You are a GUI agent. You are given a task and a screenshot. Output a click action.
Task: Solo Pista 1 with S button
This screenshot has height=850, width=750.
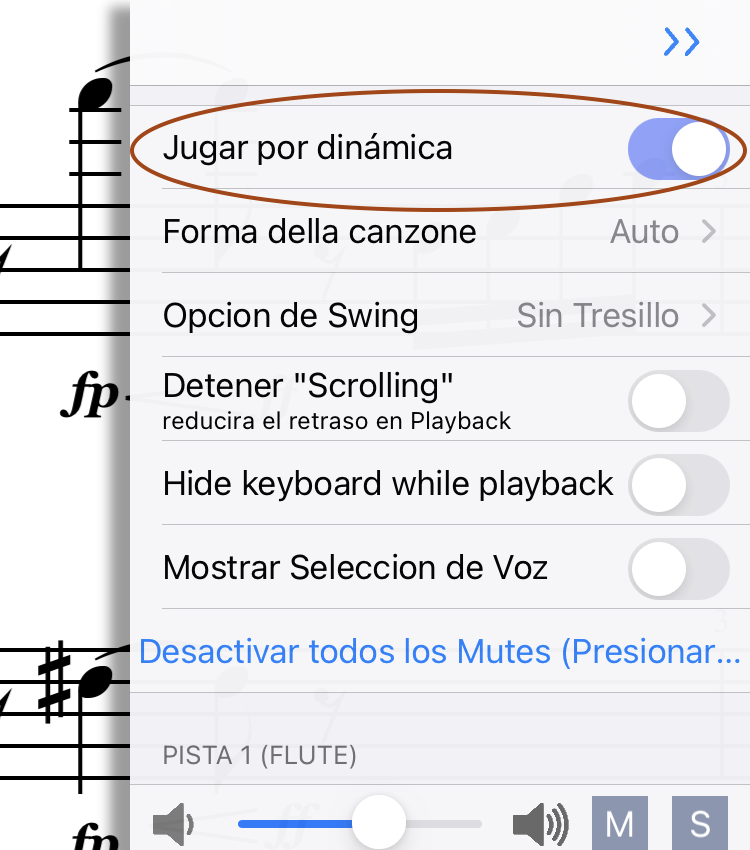click(x=700, y=824)
